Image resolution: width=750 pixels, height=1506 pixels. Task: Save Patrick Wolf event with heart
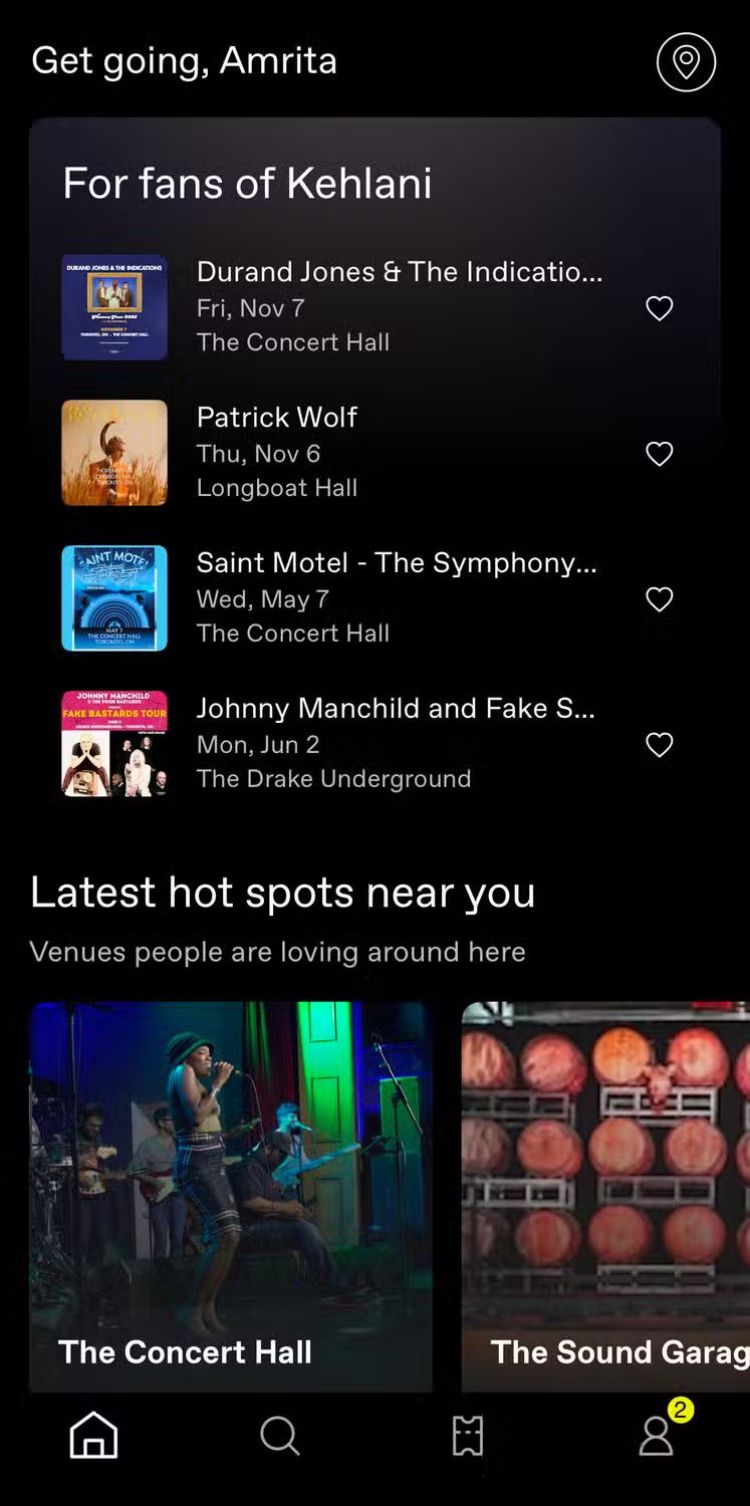(x=659, y=454)
